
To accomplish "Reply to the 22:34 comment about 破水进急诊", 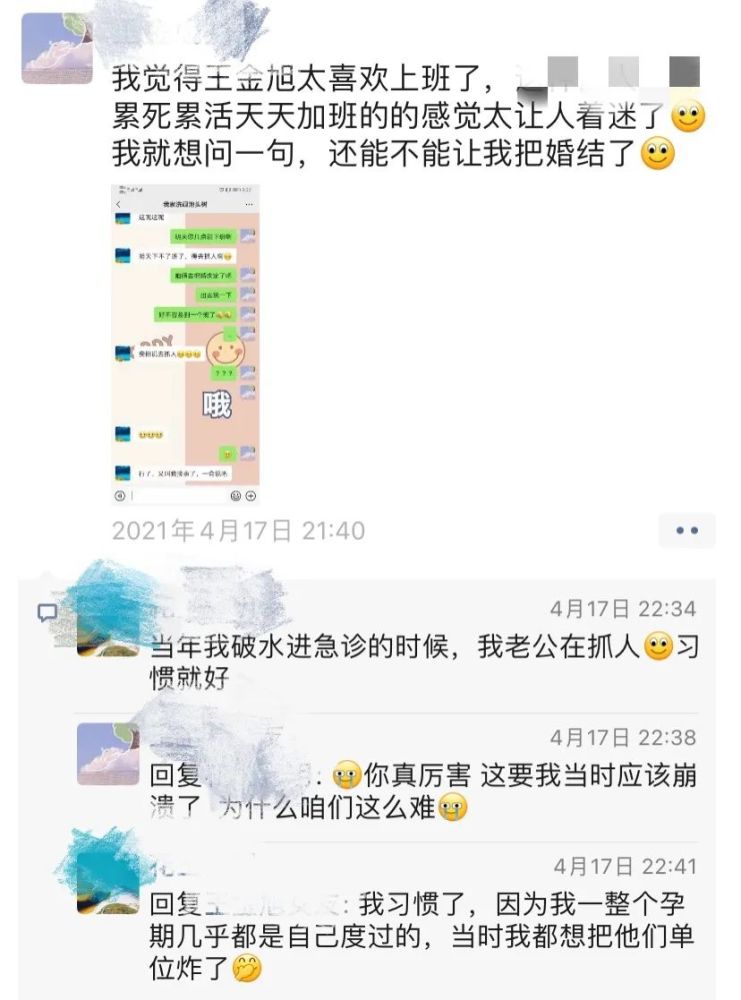I will (x=420, y=662).
